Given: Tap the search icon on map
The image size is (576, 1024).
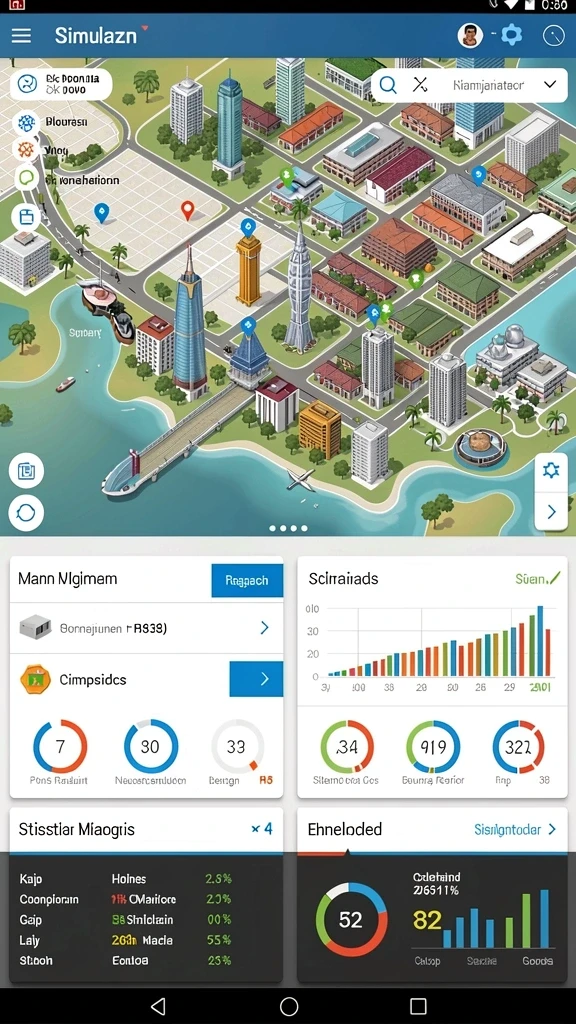Looking at the screenshot, I should tap(388, 85).
